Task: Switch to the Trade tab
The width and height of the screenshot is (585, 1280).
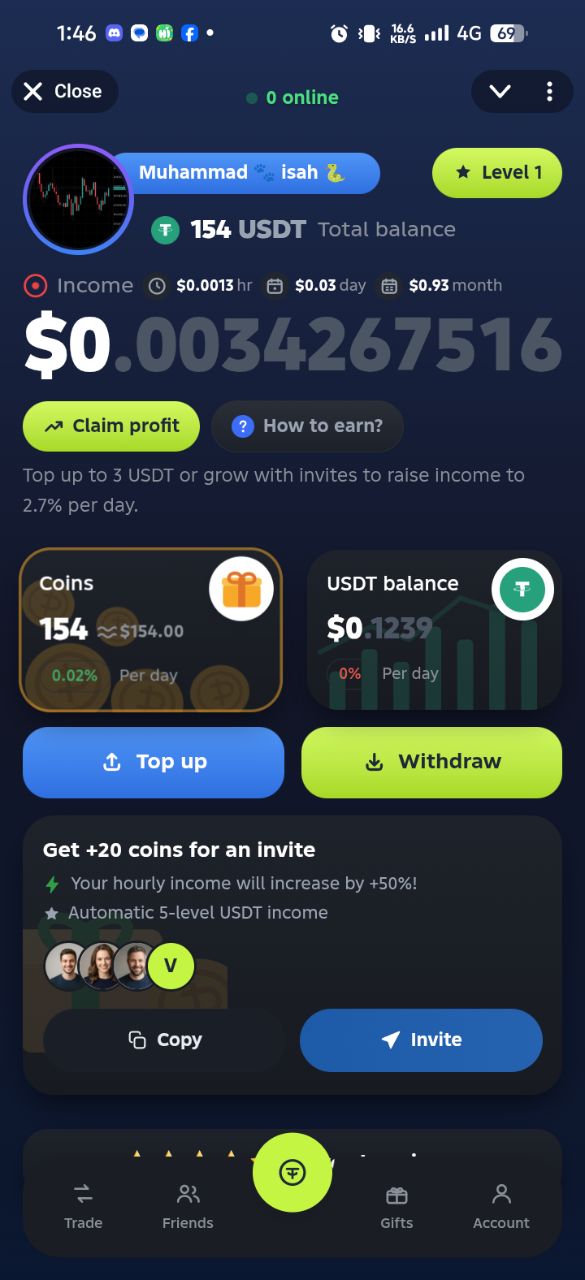Action: pos(83,1206)
